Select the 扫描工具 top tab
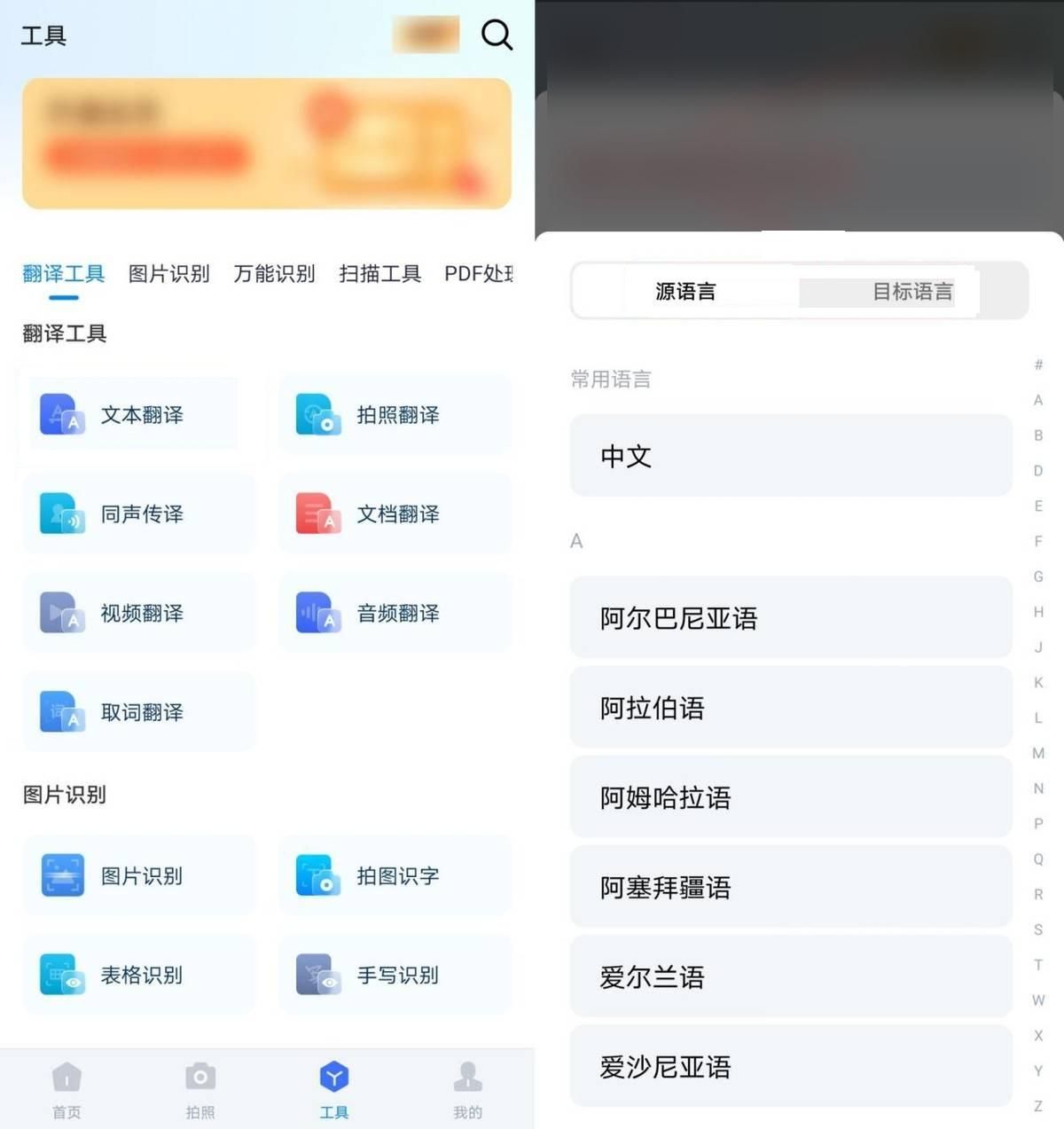The width and height of the screenshot is (1064, 1129). 379,274
